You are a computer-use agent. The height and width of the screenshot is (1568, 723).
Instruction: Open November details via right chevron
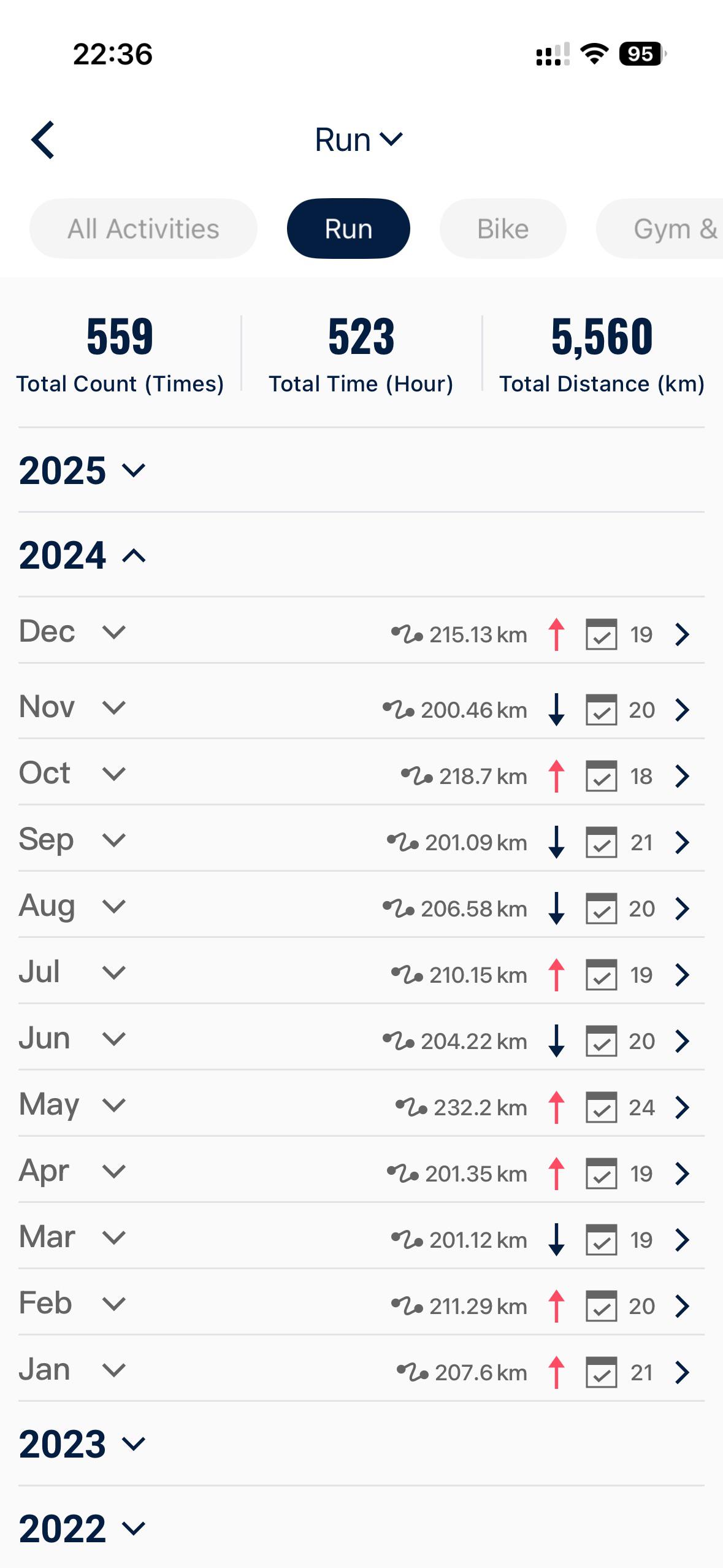(x=682, y=710)
